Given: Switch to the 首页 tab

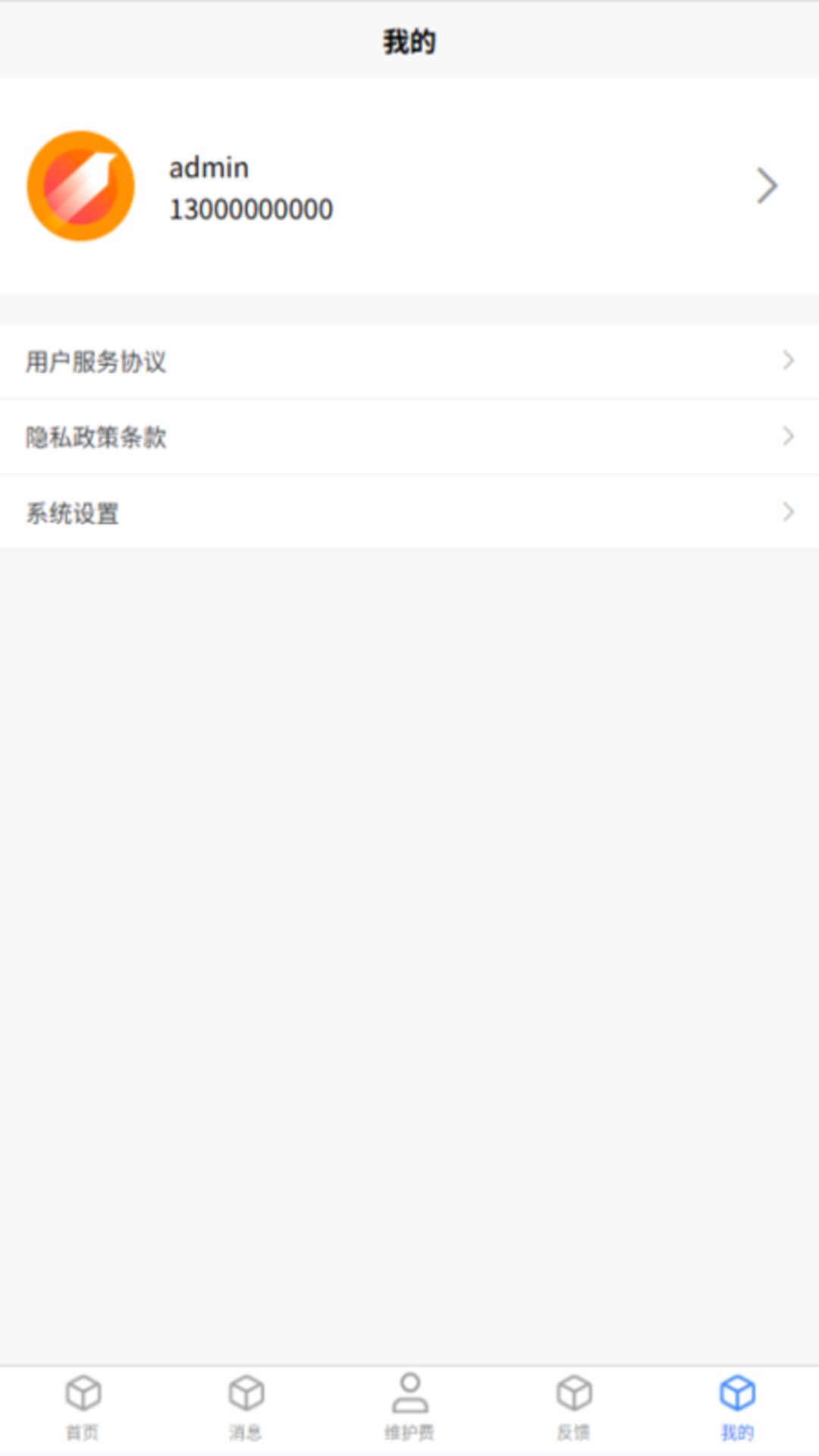Looking at the screenshot, I should pos(82,1409).
